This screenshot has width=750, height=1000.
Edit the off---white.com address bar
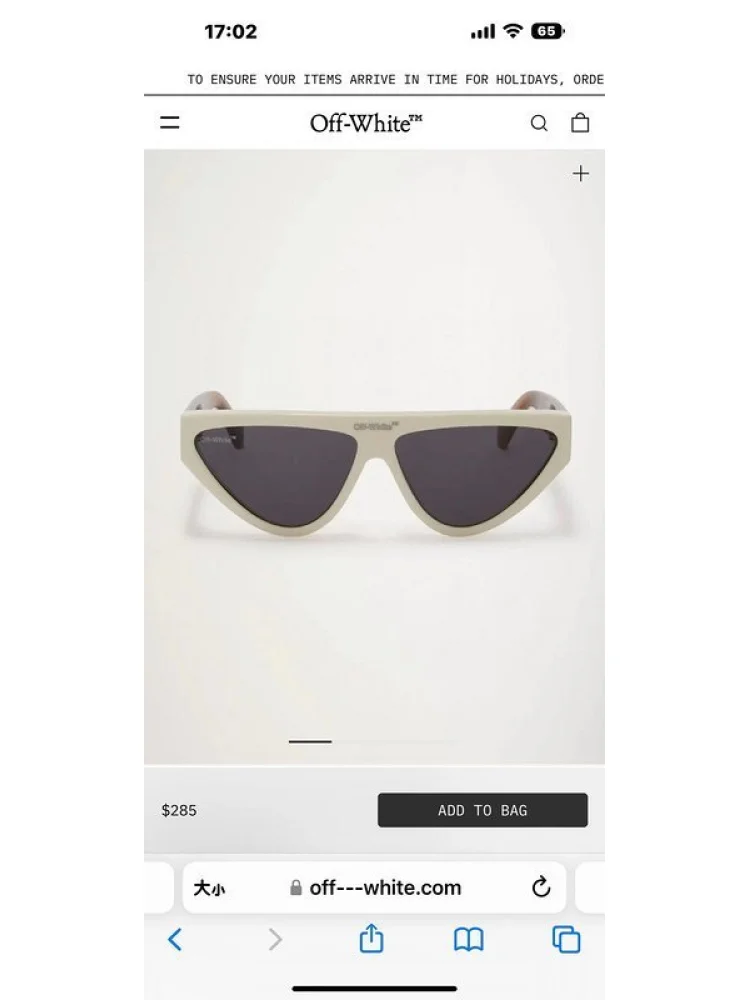coord(385,888)
